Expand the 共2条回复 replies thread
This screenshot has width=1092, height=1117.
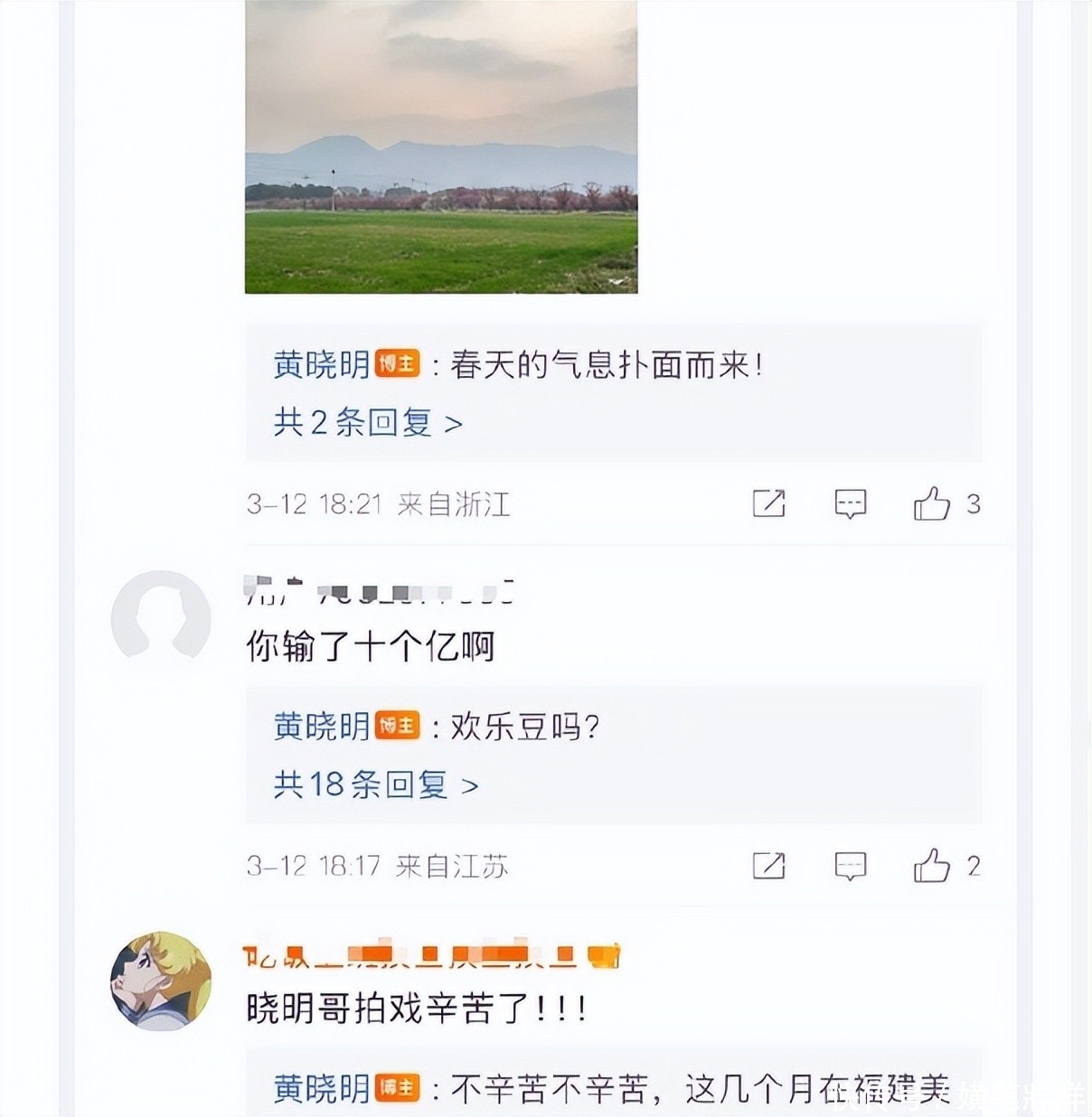pyautogui.click(x=368, y=422)
